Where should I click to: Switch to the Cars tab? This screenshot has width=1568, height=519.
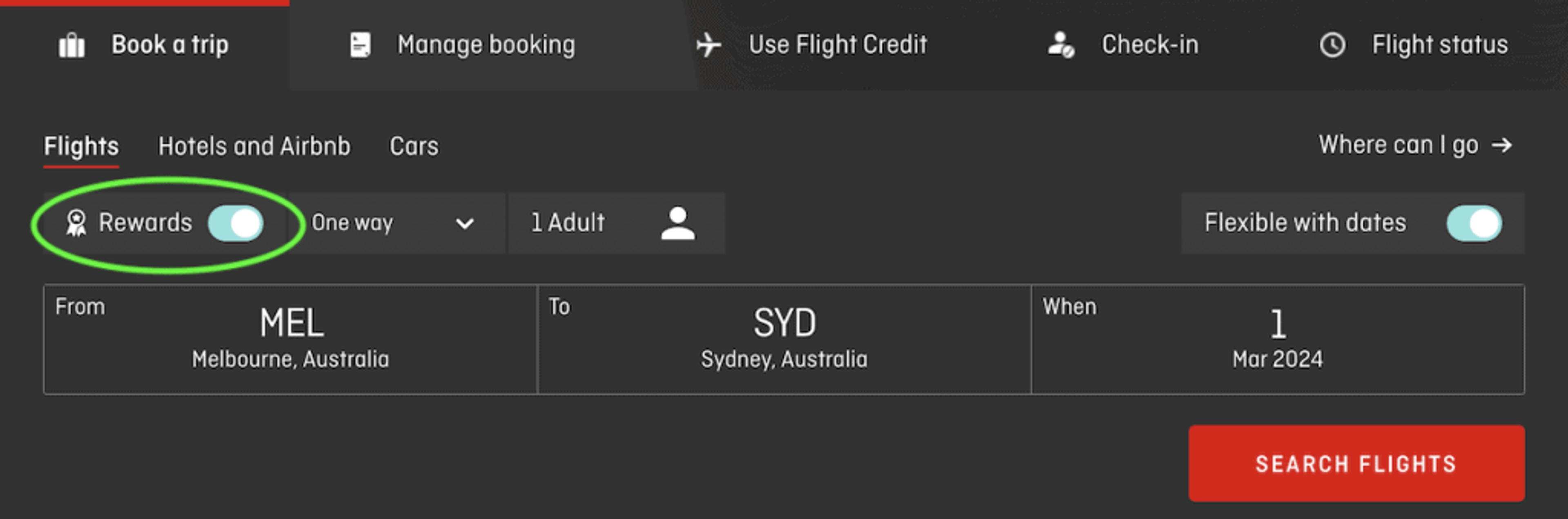point(413,146)
